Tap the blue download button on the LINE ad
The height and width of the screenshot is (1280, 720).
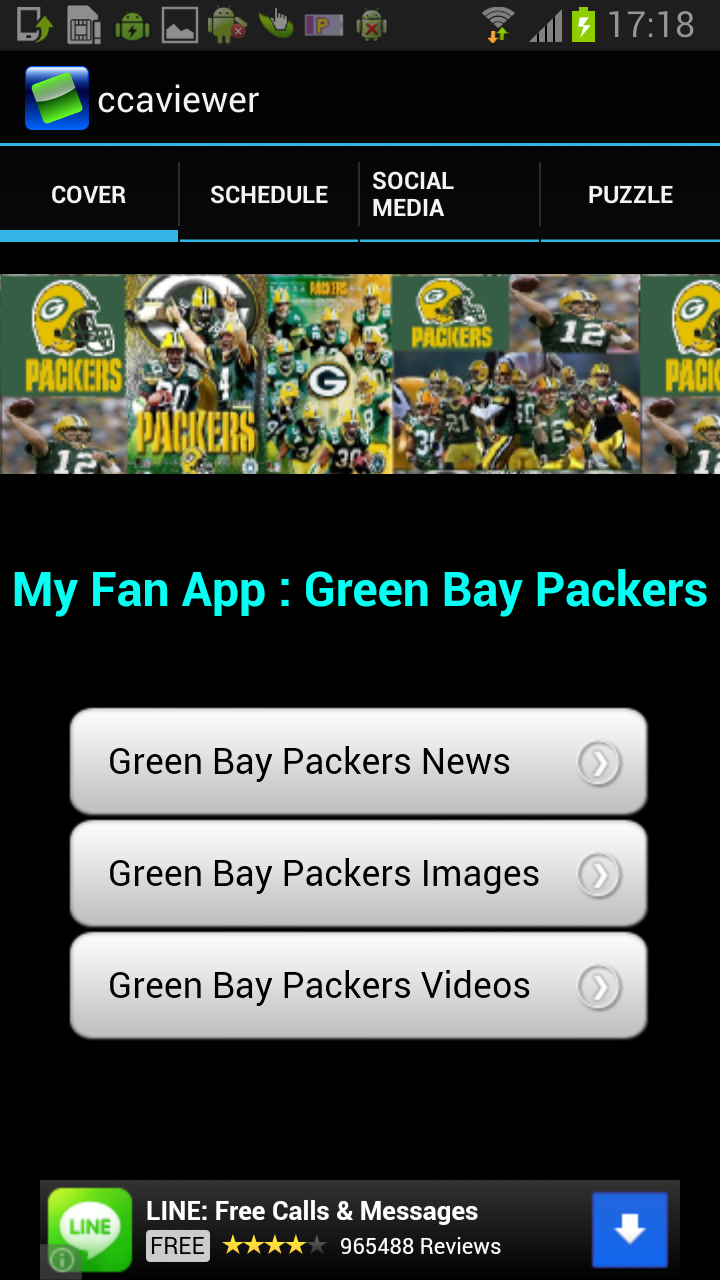click(x=631, y=1227)
